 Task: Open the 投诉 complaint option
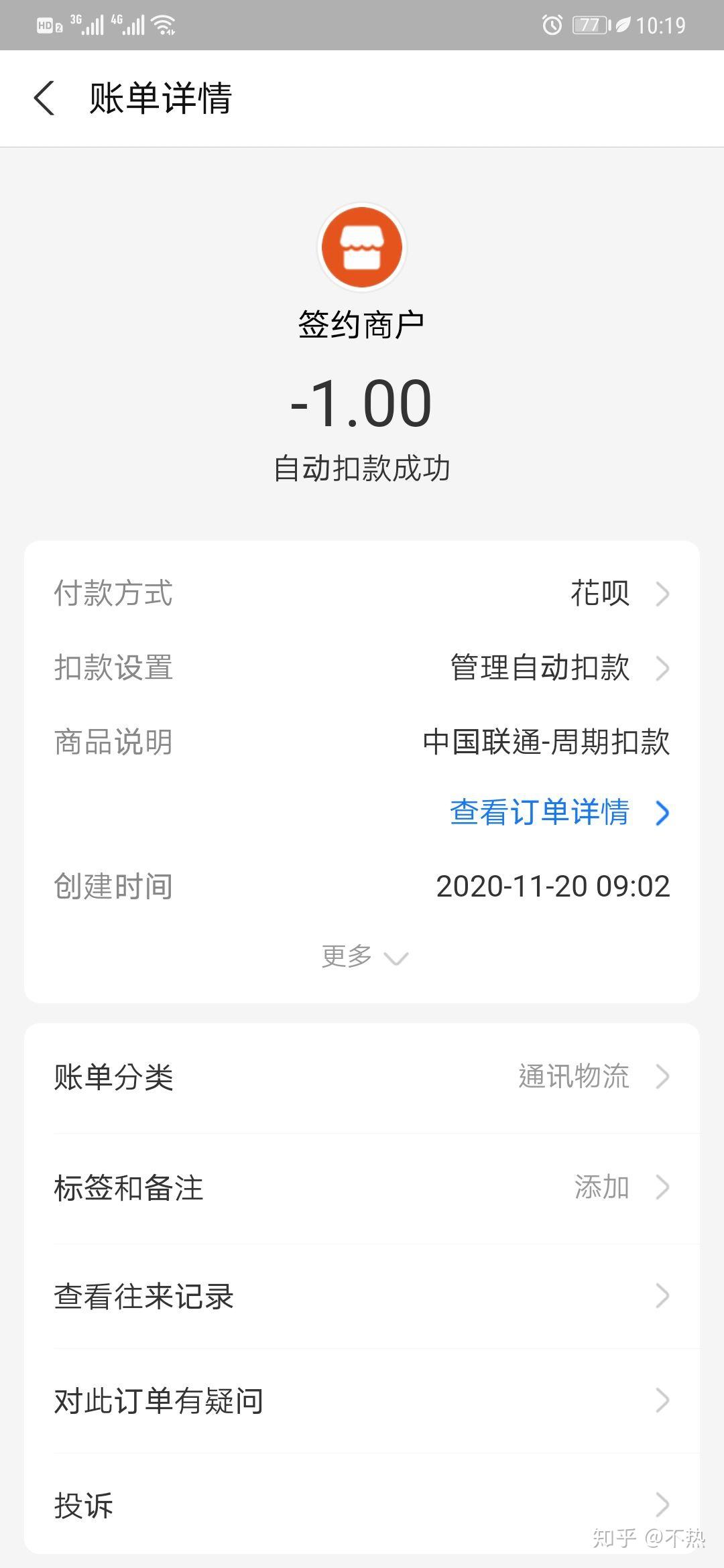pyautogui.click(x=362, y=1505)
